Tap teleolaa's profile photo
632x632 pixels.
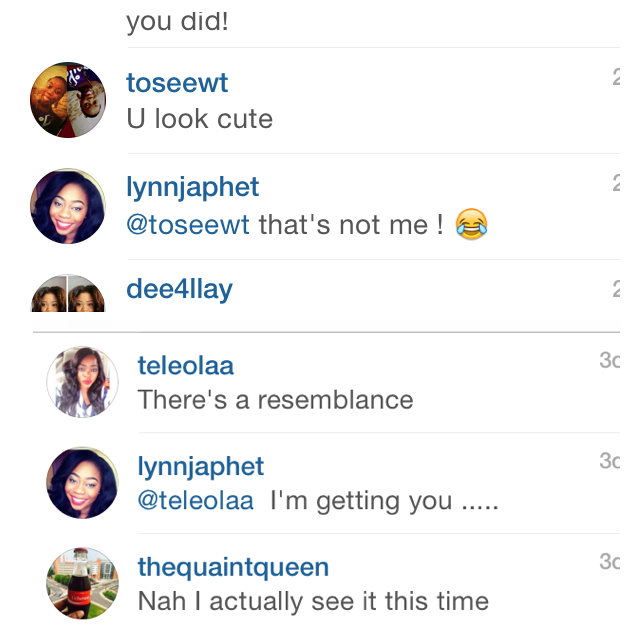[x=83, y=382]
